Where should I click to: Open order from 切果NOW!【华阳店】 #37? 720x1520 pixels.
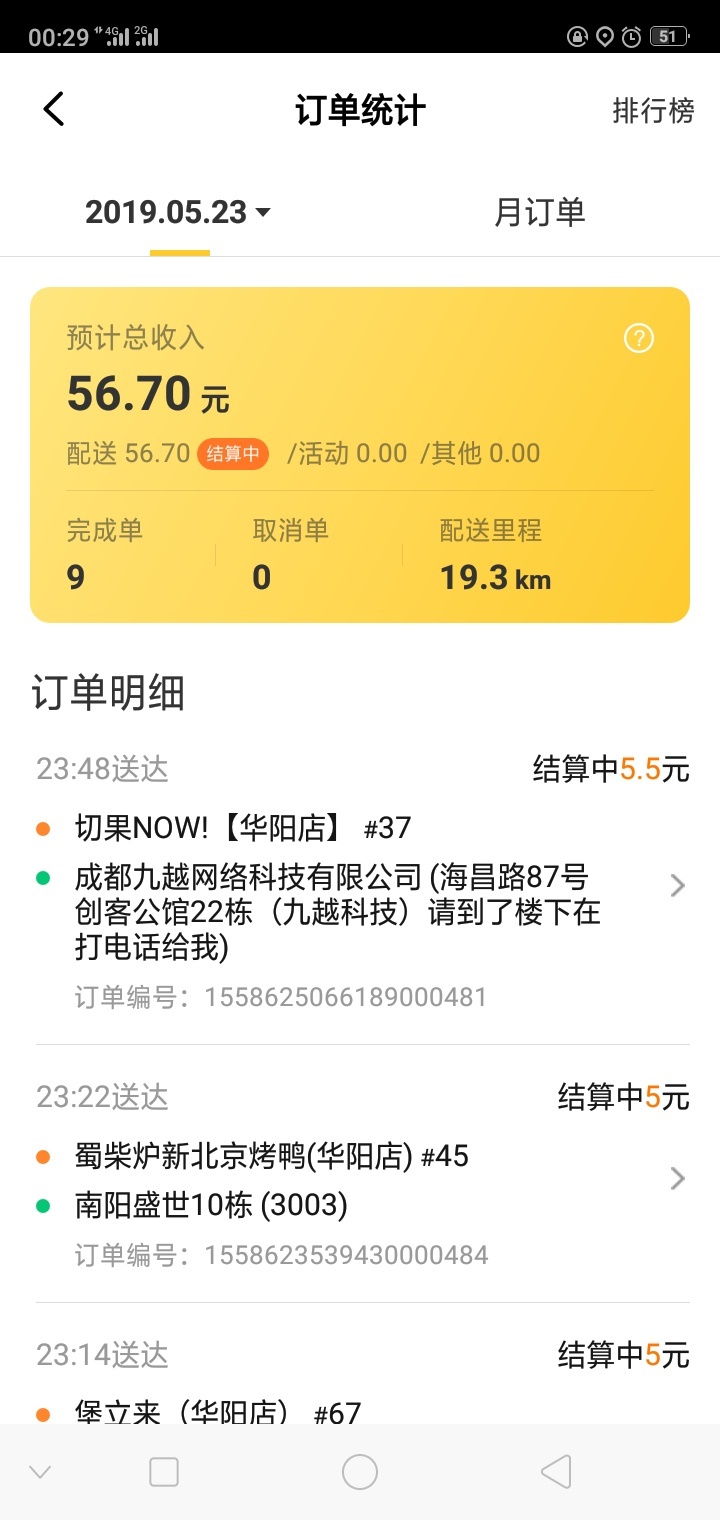click(x=362, y=885)
